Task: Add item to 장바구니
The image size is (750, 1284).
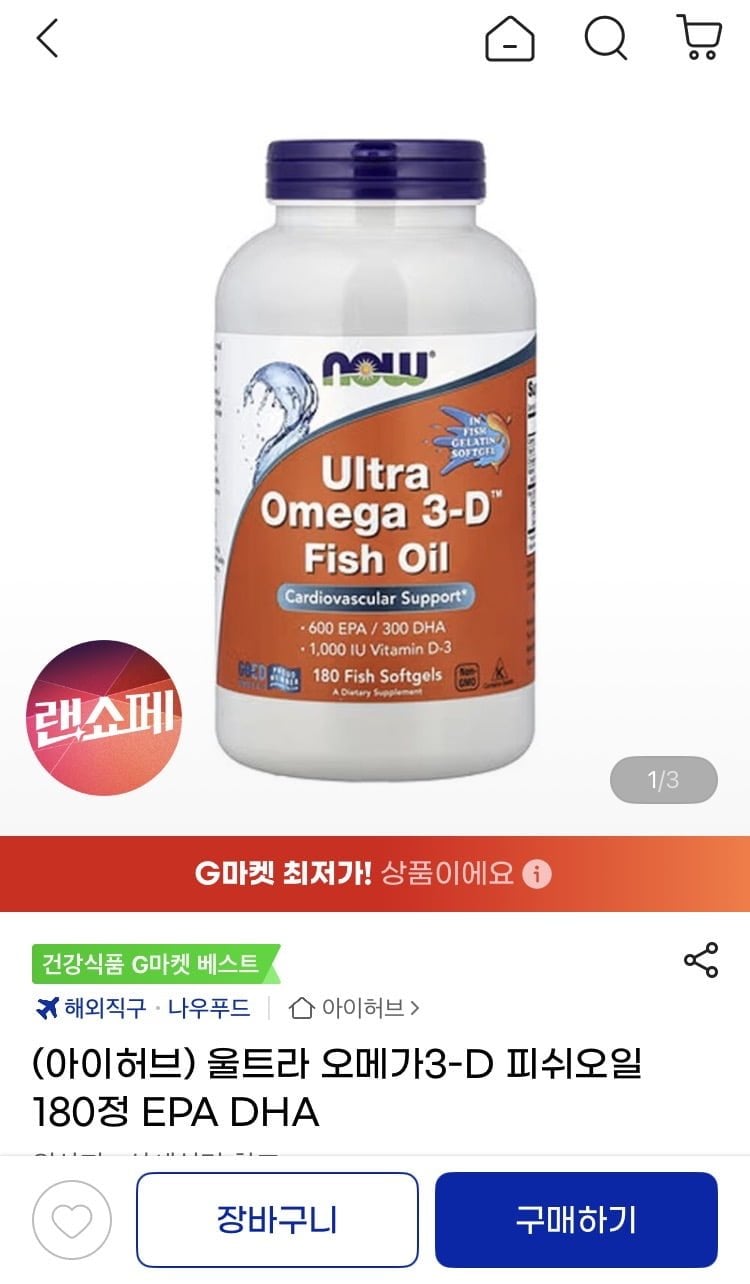Action: point(277,1220)
